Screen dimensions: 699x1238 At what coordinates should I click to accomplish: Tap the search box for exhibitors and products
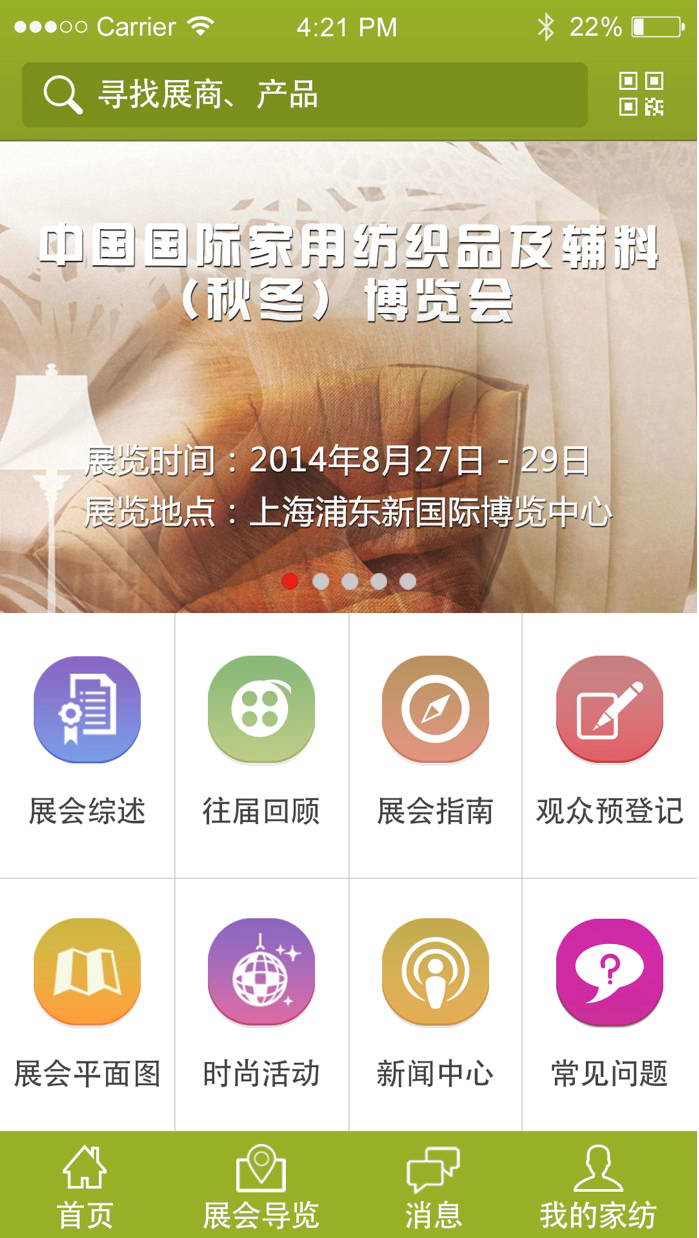pyautogui.click(x=304, y=95)
